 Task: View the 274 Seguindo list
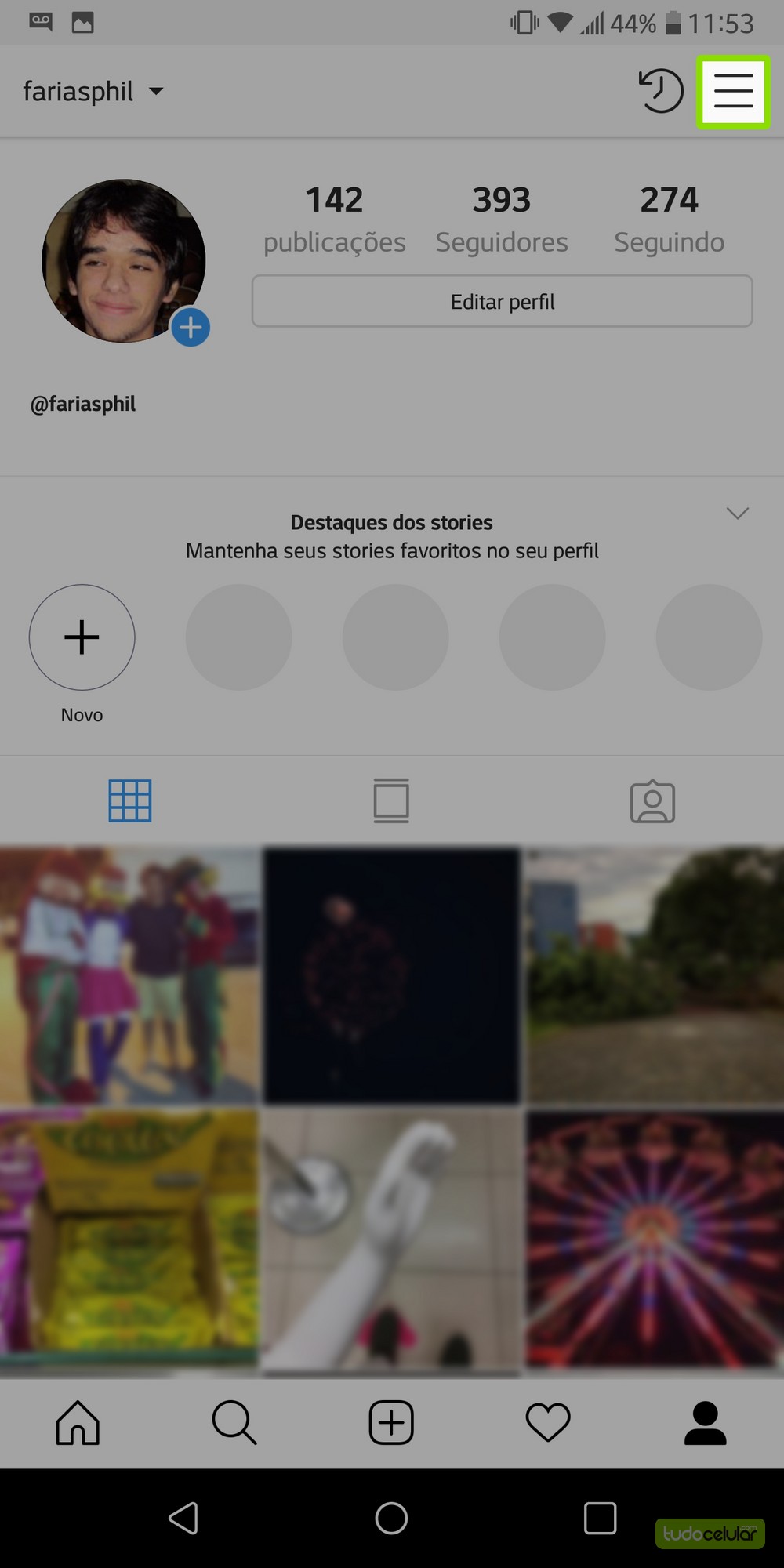(x=669, y=220)
